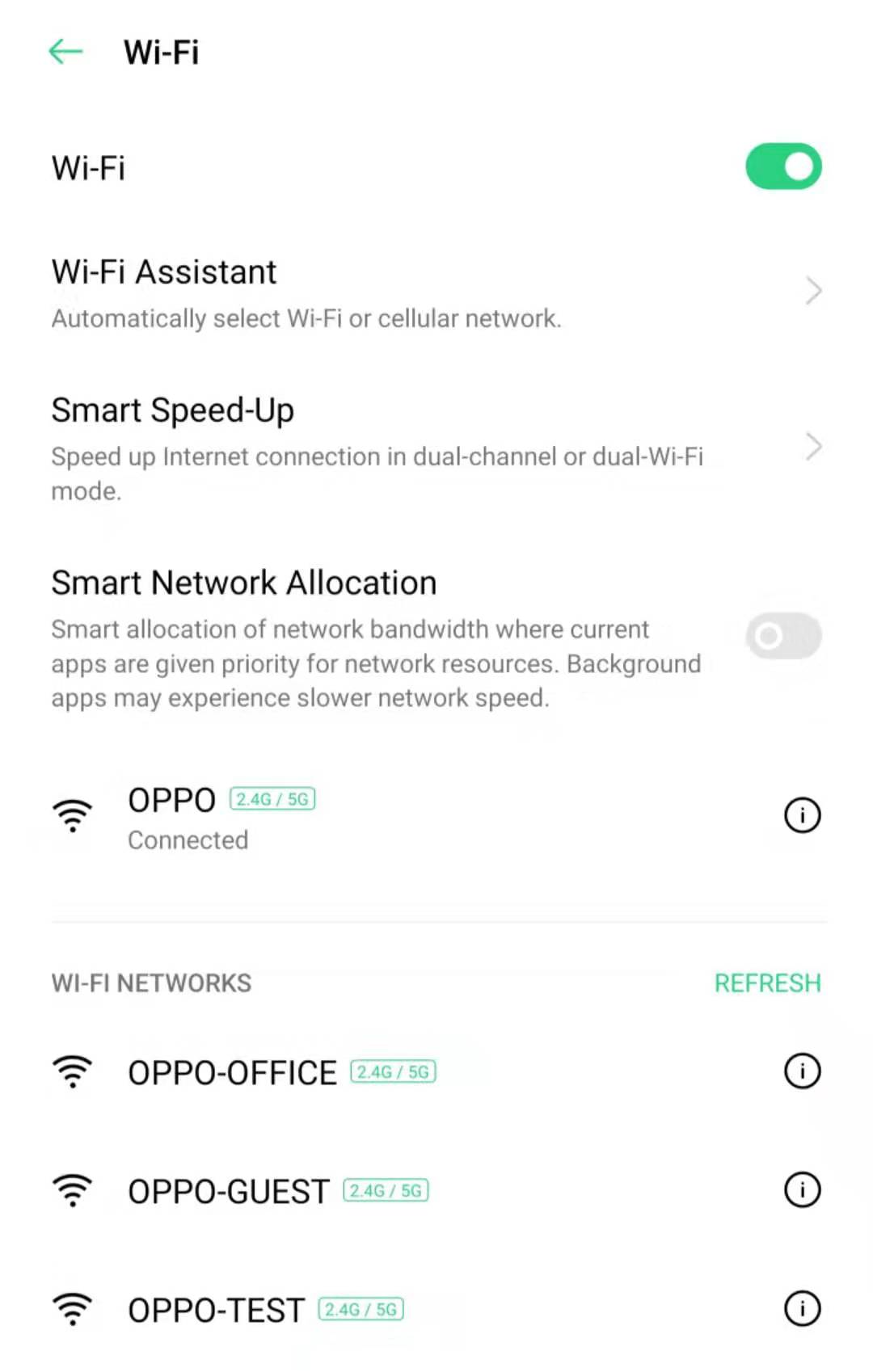The image size is (873, 1372).
Task: Enable Smart Network Allocation
Action: tap(782, 636)
